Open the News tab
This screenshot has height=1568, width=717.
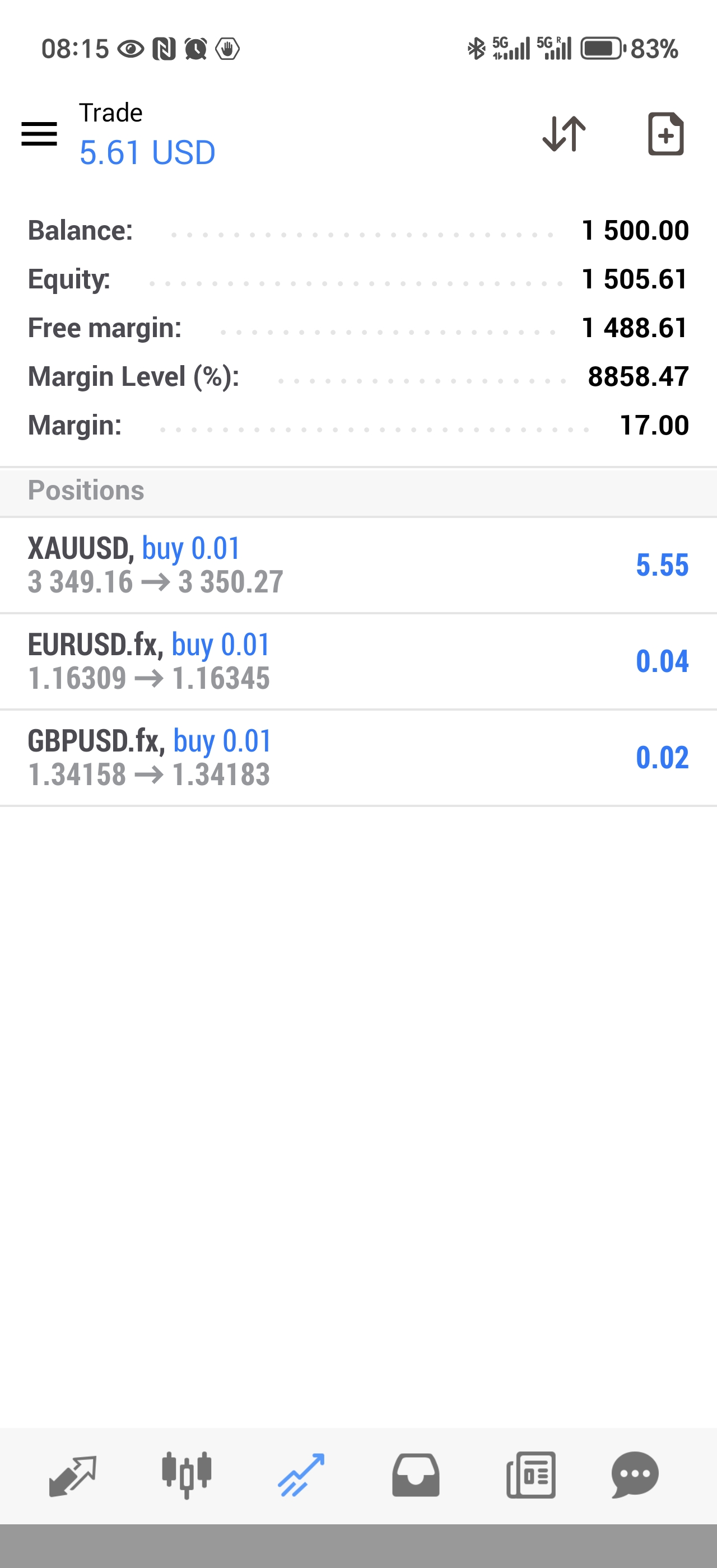coord(531,1476)
